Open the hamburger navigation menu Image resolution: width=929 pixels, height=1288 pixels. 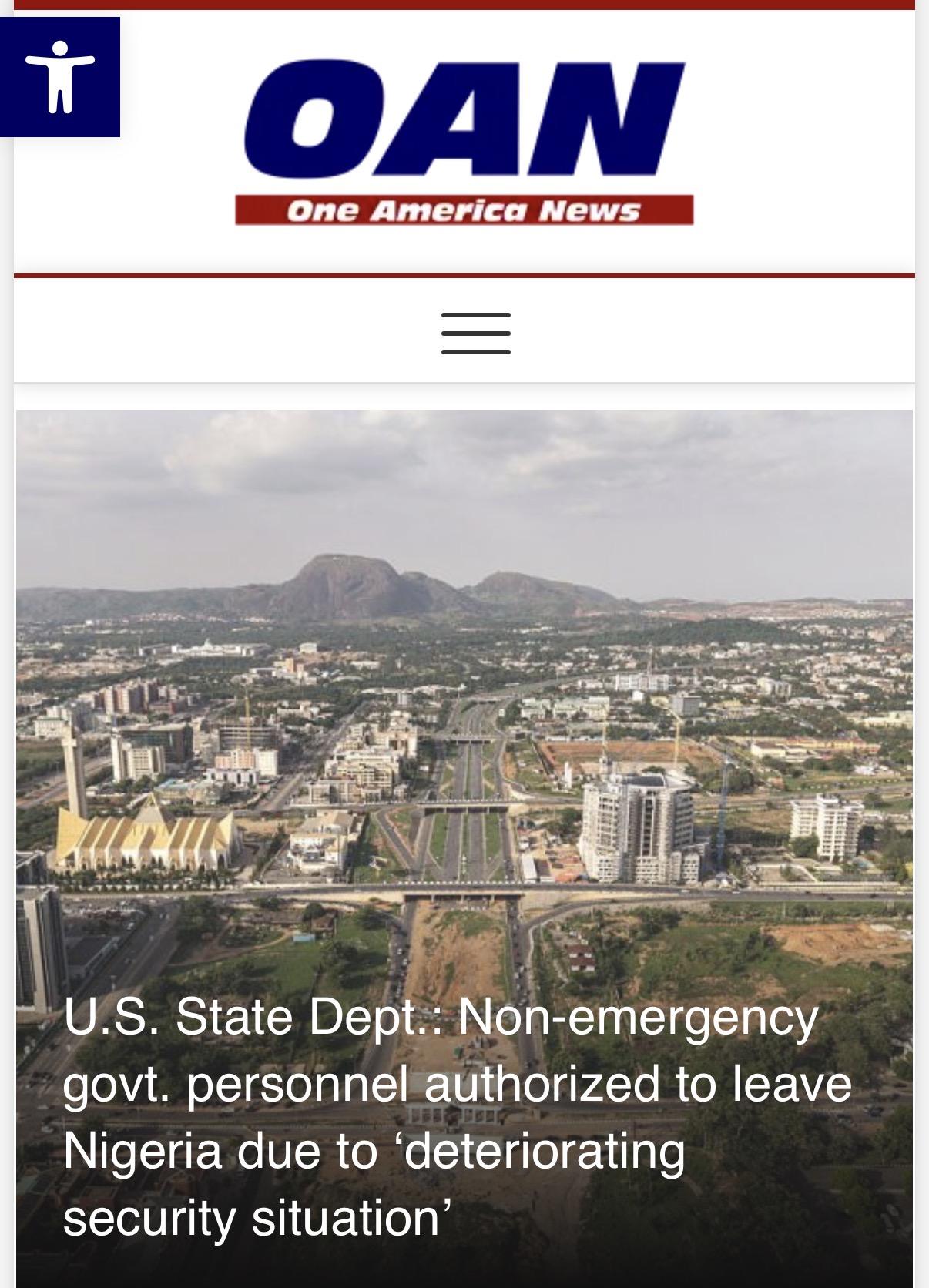coord(475,333)
